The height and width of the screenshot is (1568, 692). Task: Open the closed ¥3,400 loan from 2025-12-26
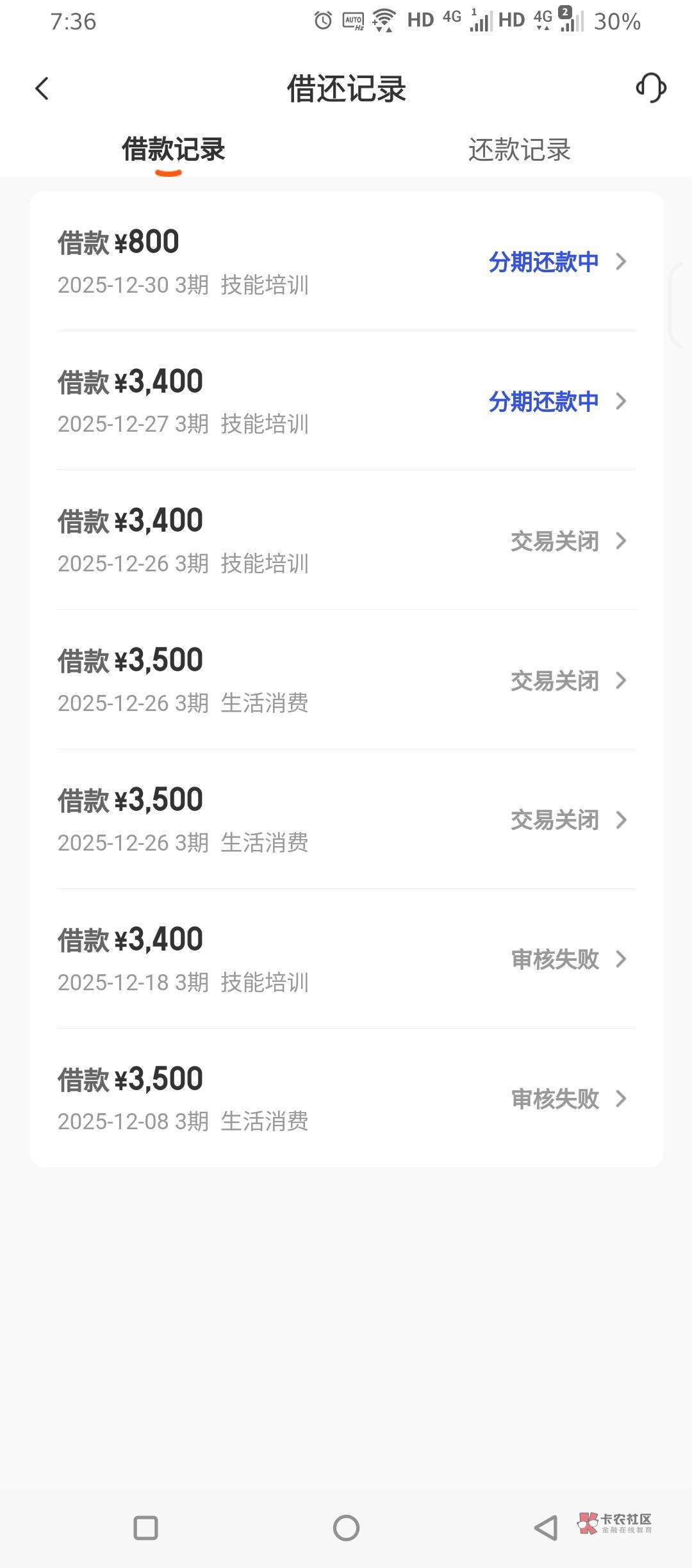(346, 541)
